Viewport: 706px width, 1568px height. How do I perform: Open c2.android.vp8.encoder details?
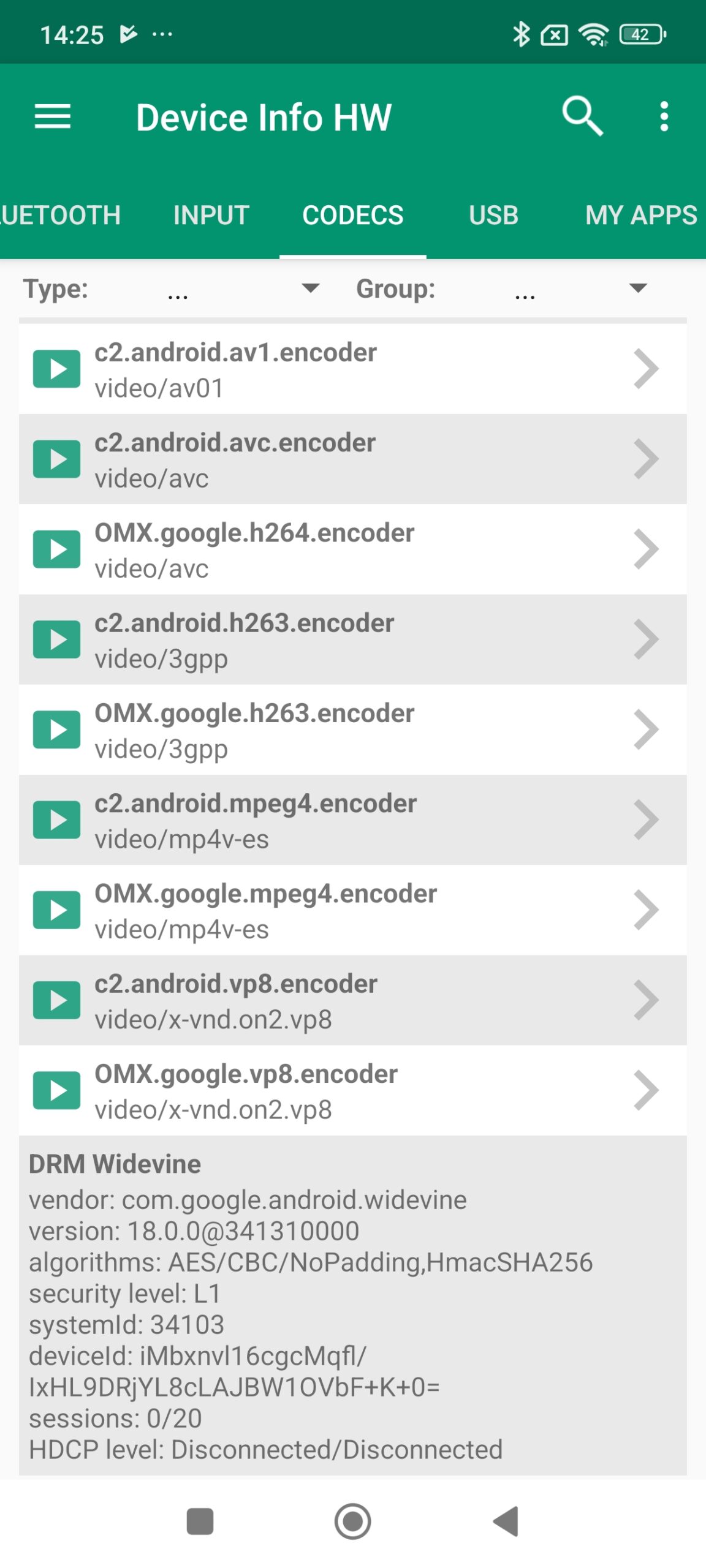click(352, 1000)
